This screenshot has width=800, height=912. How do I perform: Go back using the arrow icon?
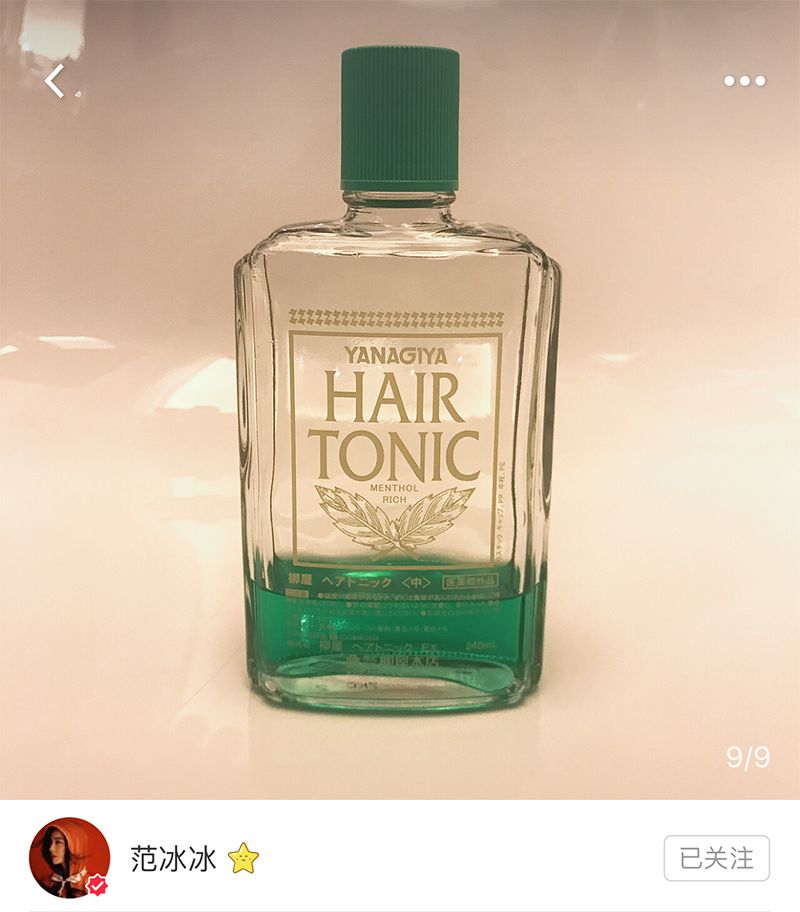55,81
